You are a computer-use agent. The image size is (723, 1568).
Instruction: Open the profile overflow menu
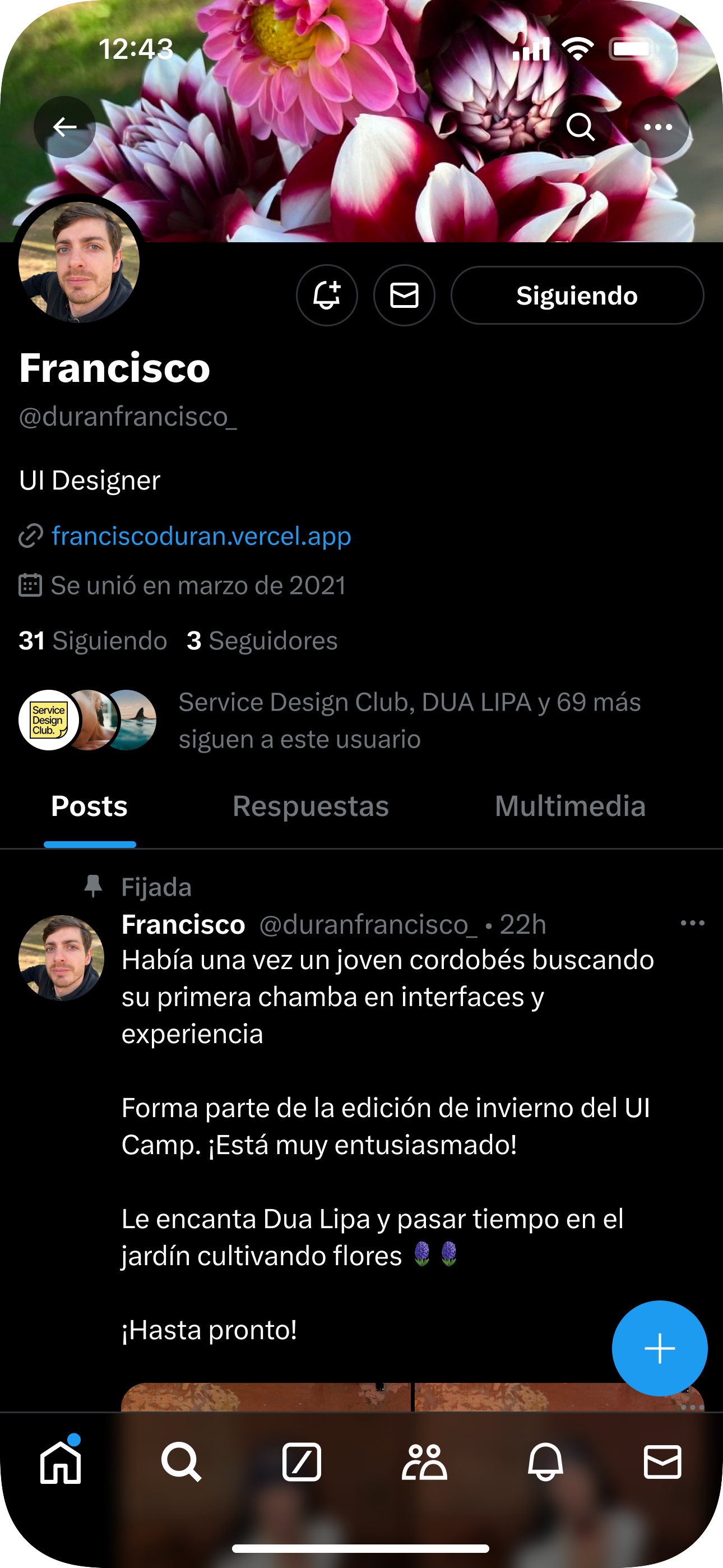pos(658,127)
